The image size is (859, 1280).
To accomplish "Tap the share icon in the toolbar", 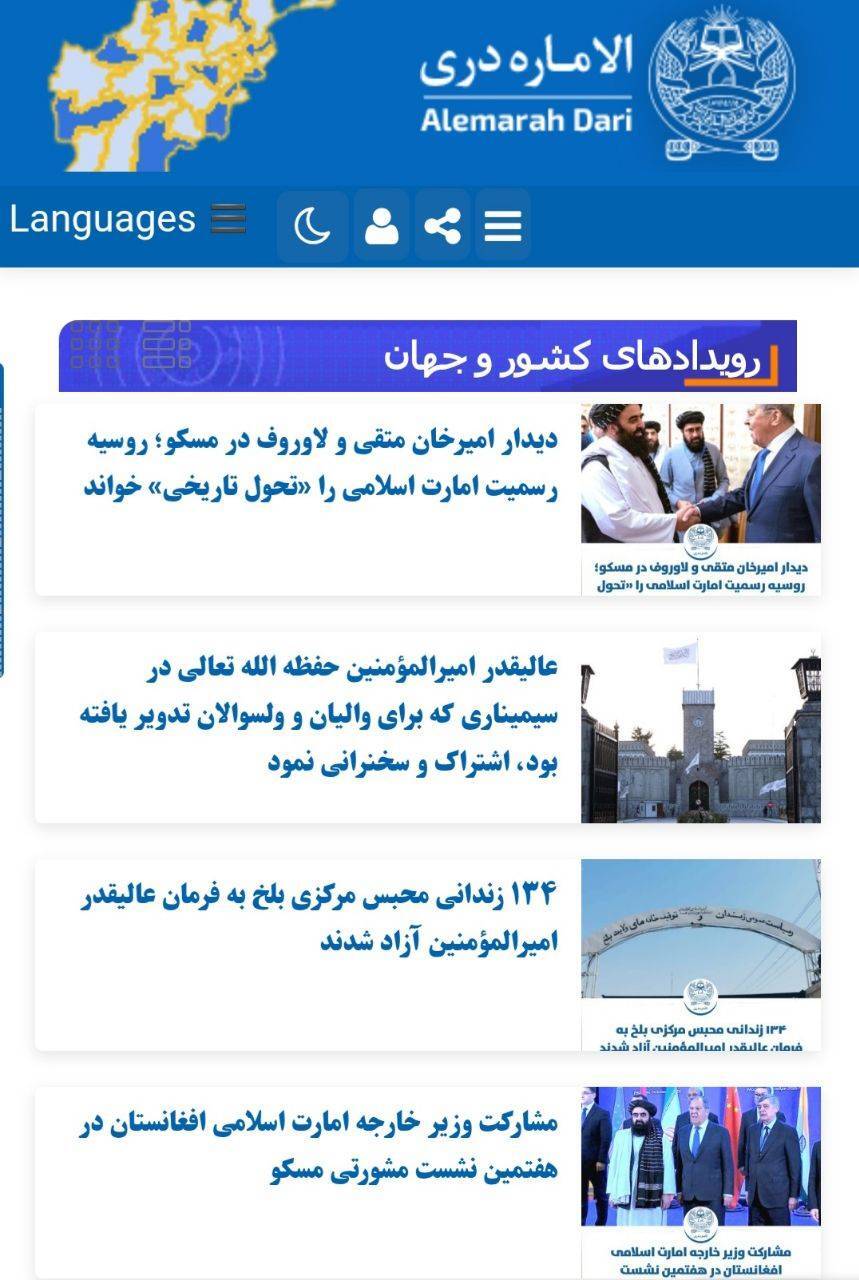I will tap(442, 226).
